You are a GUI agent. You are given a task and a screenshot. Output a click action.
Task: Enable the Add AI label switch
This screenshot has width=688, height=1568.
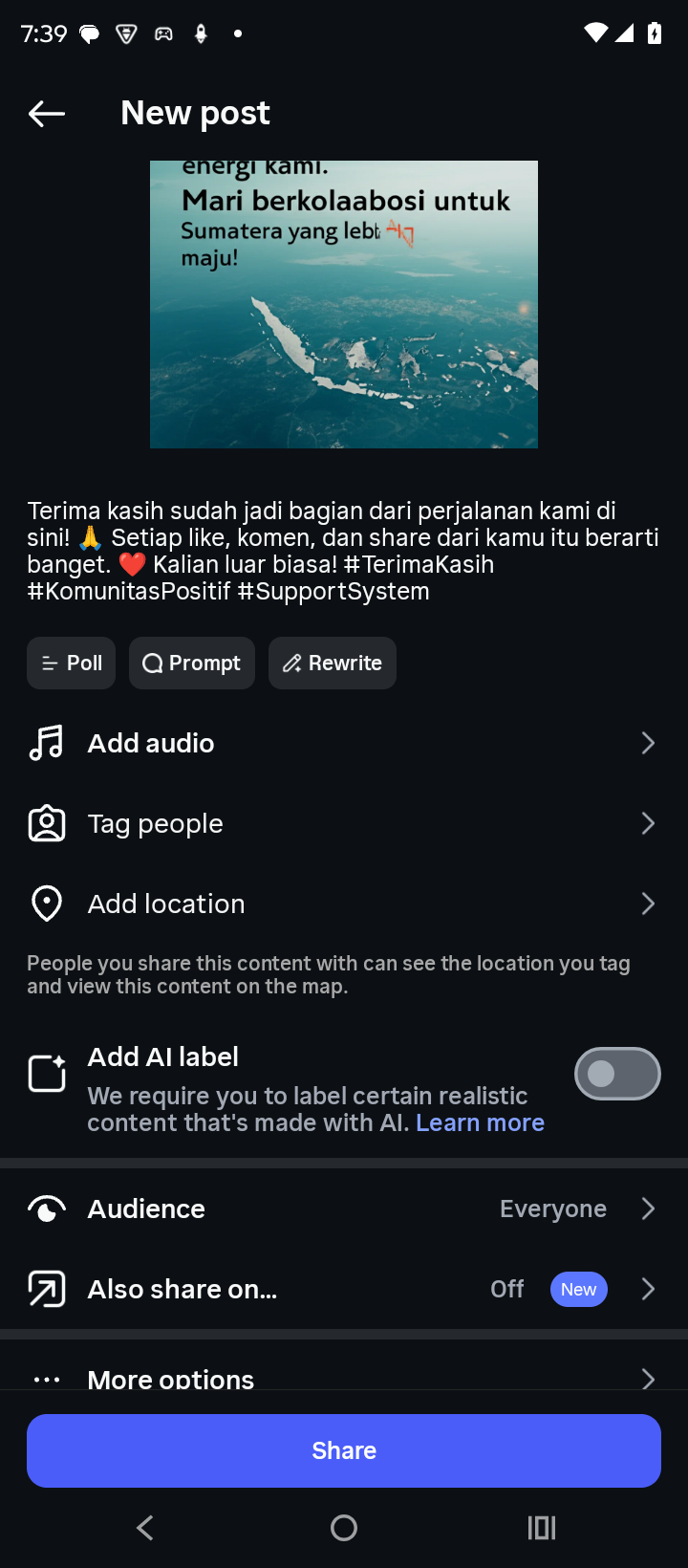pyautogui.click(x=616, y=1075)
